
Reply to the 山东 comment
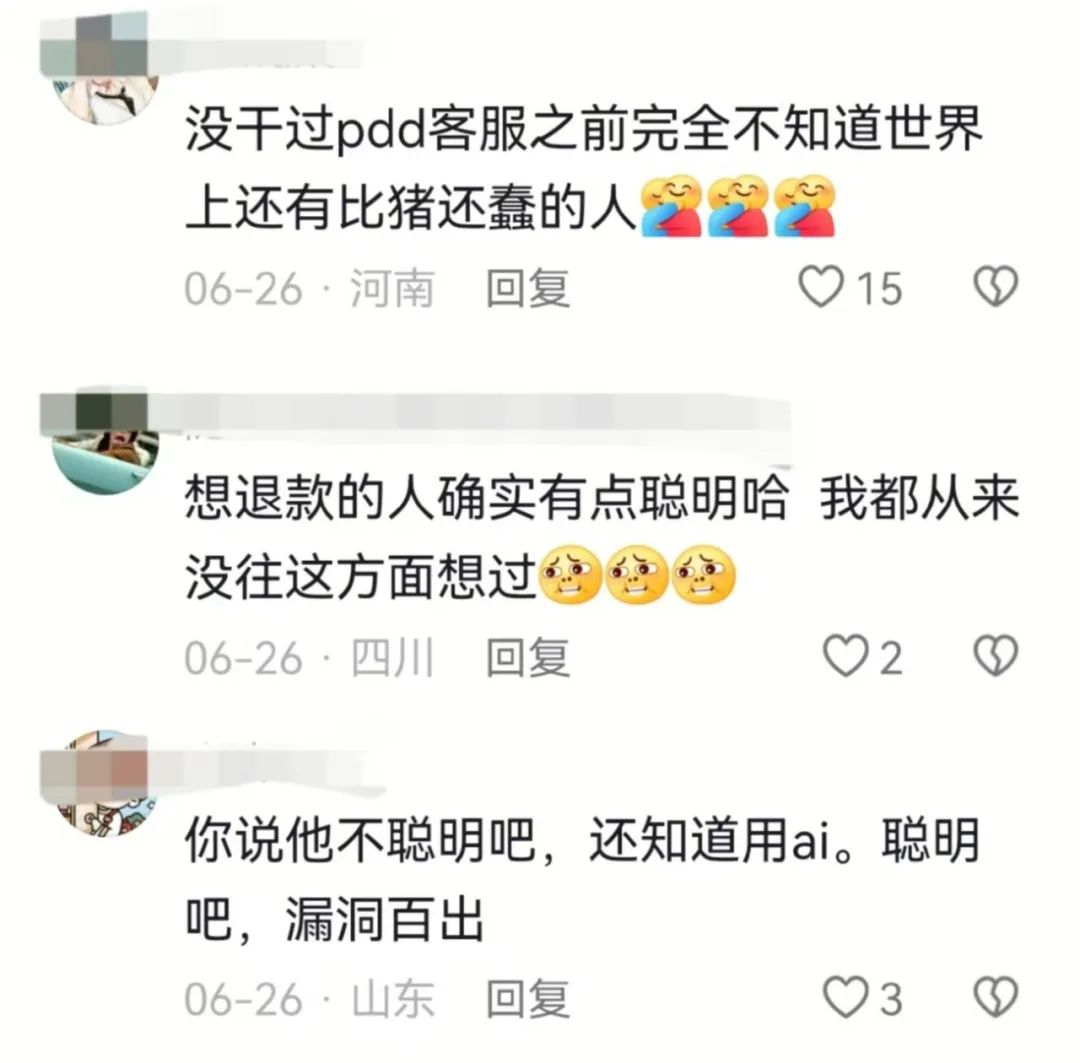528,999
